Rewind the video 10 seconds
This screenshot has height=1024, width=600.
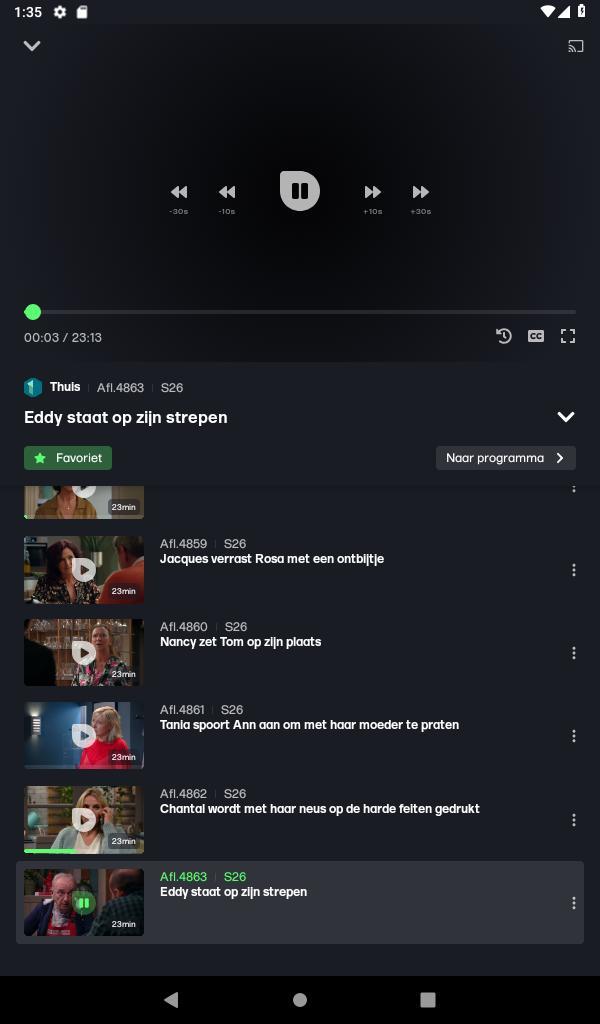(227, 193)
